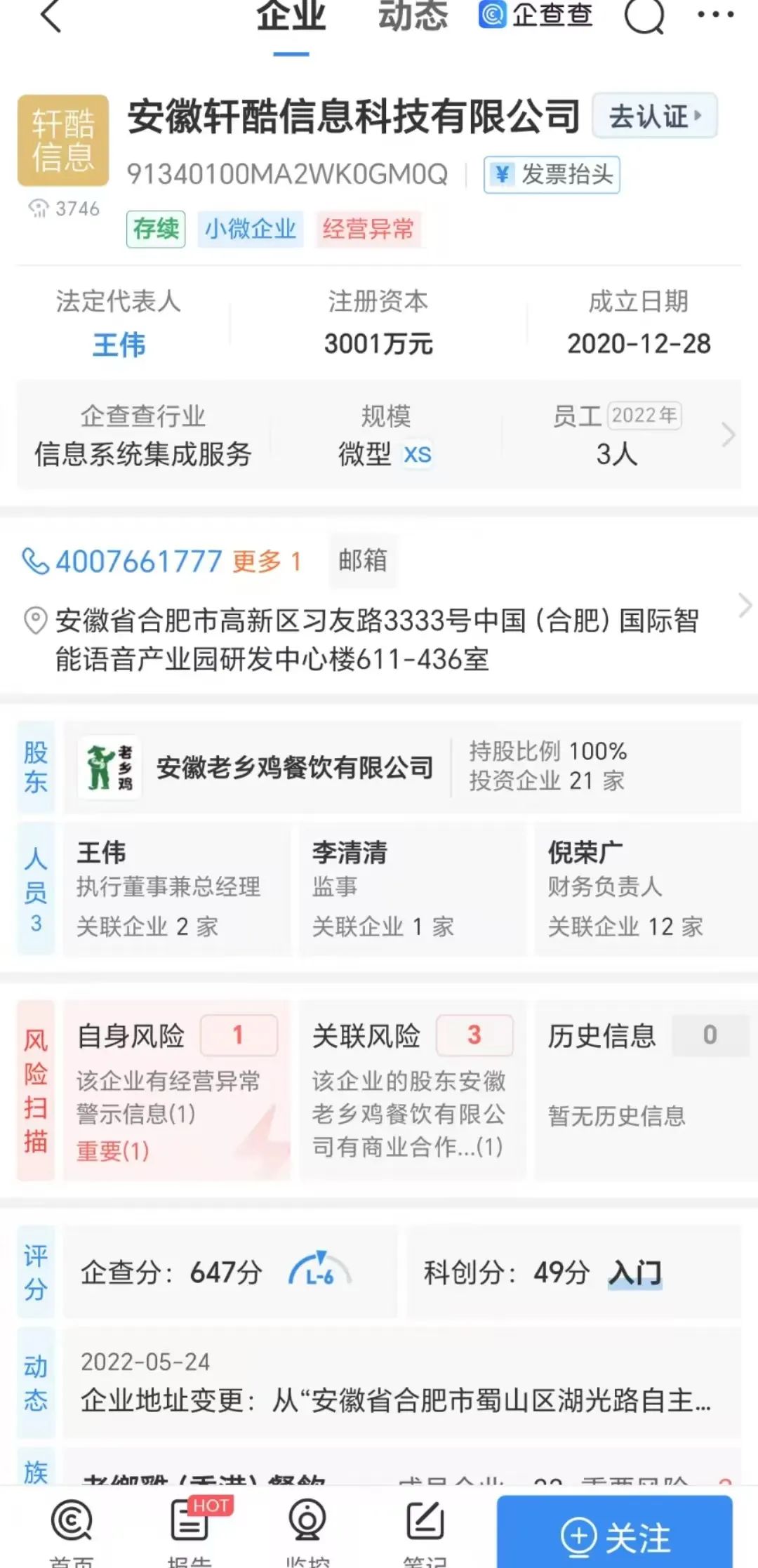The height and width of the screenshot is (1568, 758).
Task: Open the 2022-05-24 address change update
Action: [403, 1382]
